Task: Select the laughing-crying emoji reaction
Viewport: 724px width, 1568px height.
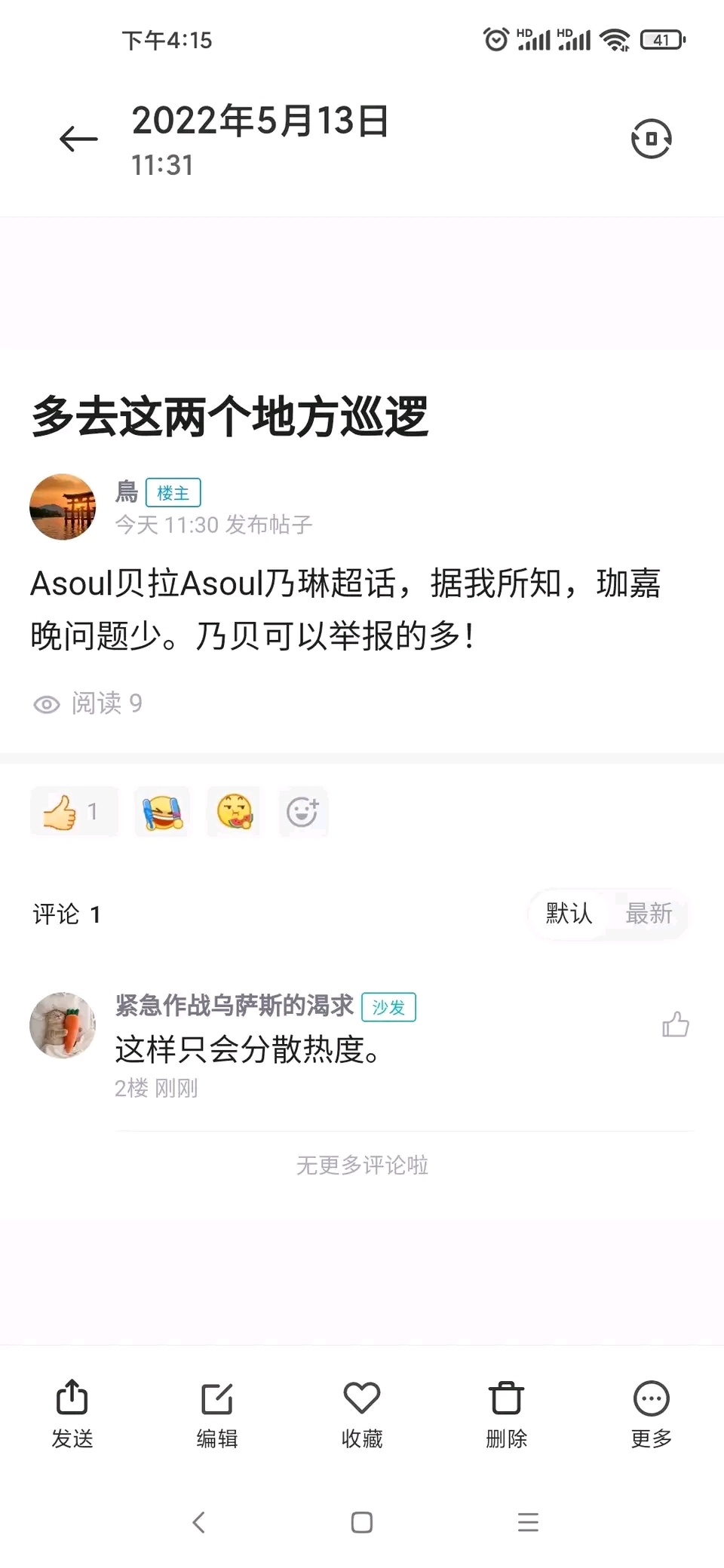Action: (162, 812)
